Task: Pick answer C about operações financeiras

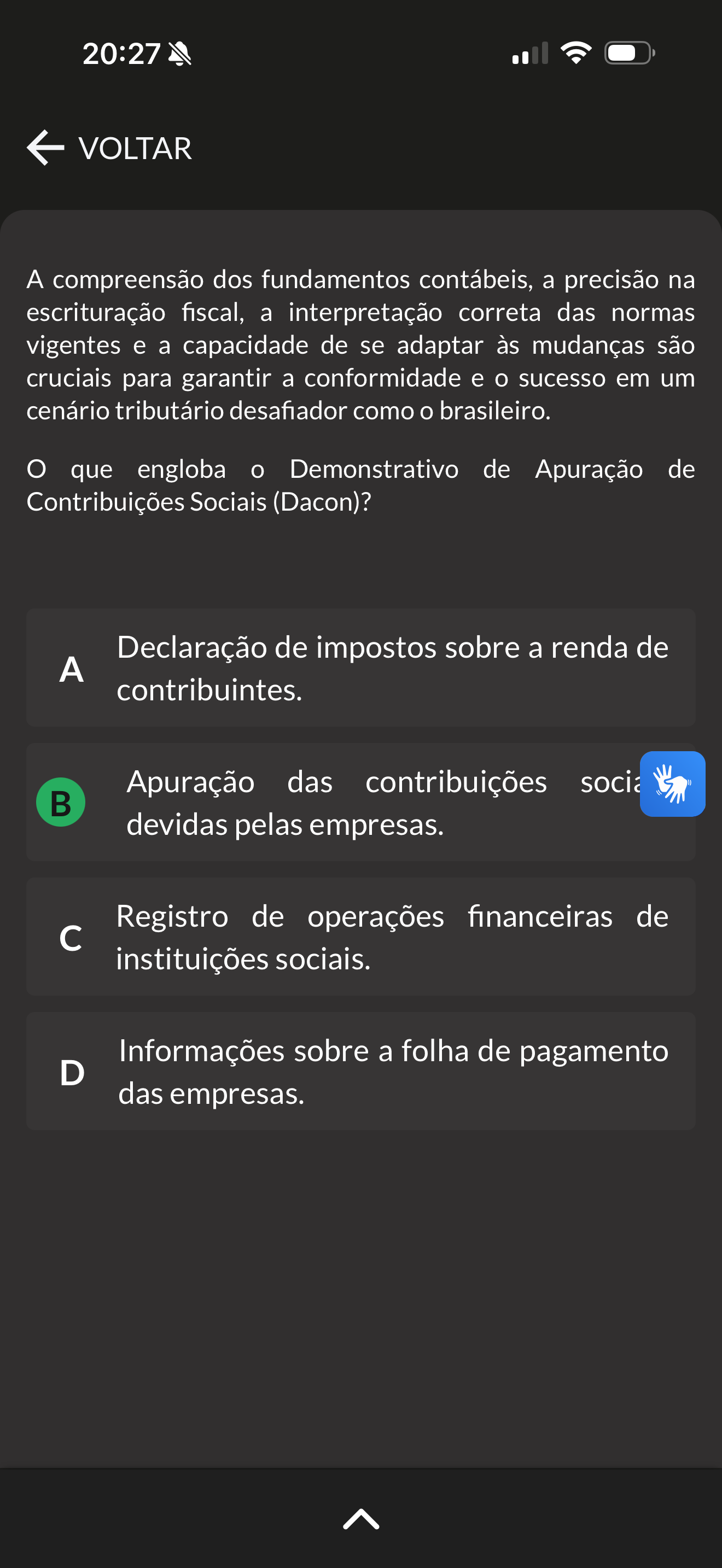Action: coord(360,937)
